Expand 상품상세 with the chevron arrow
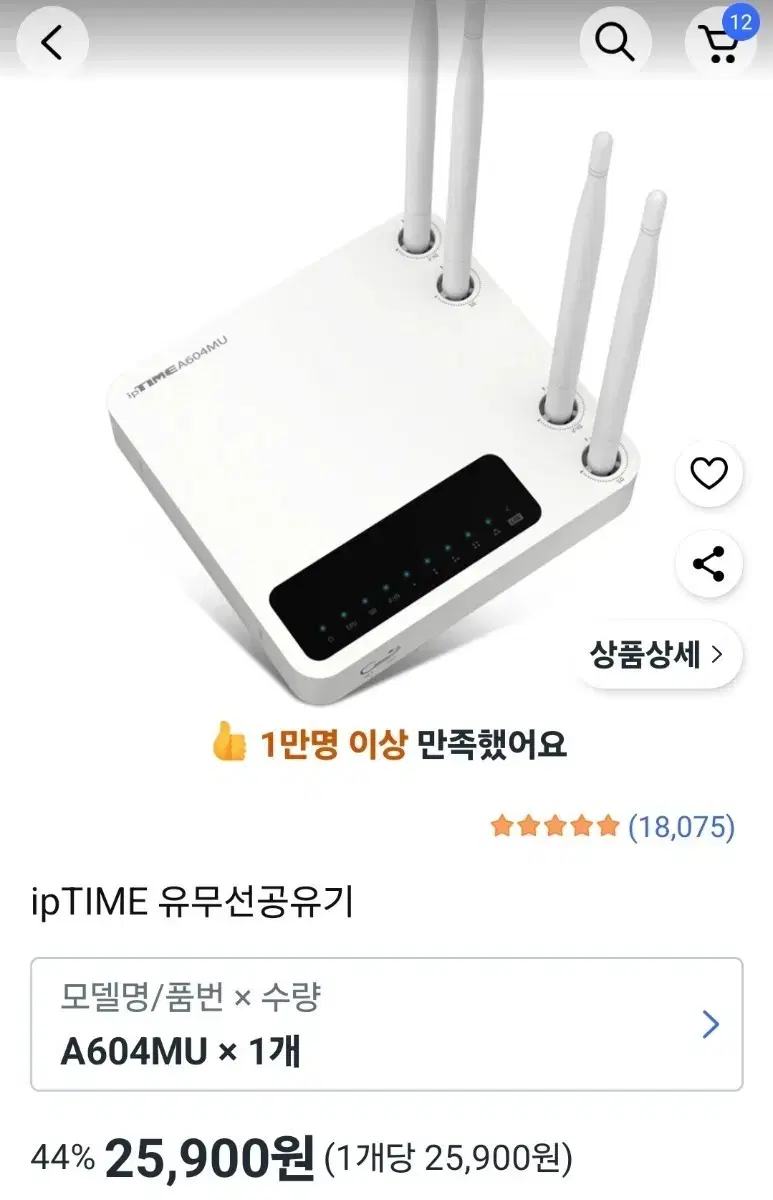Image resolution: width=773 pixels, height=1200 pixels. point(717,655)
